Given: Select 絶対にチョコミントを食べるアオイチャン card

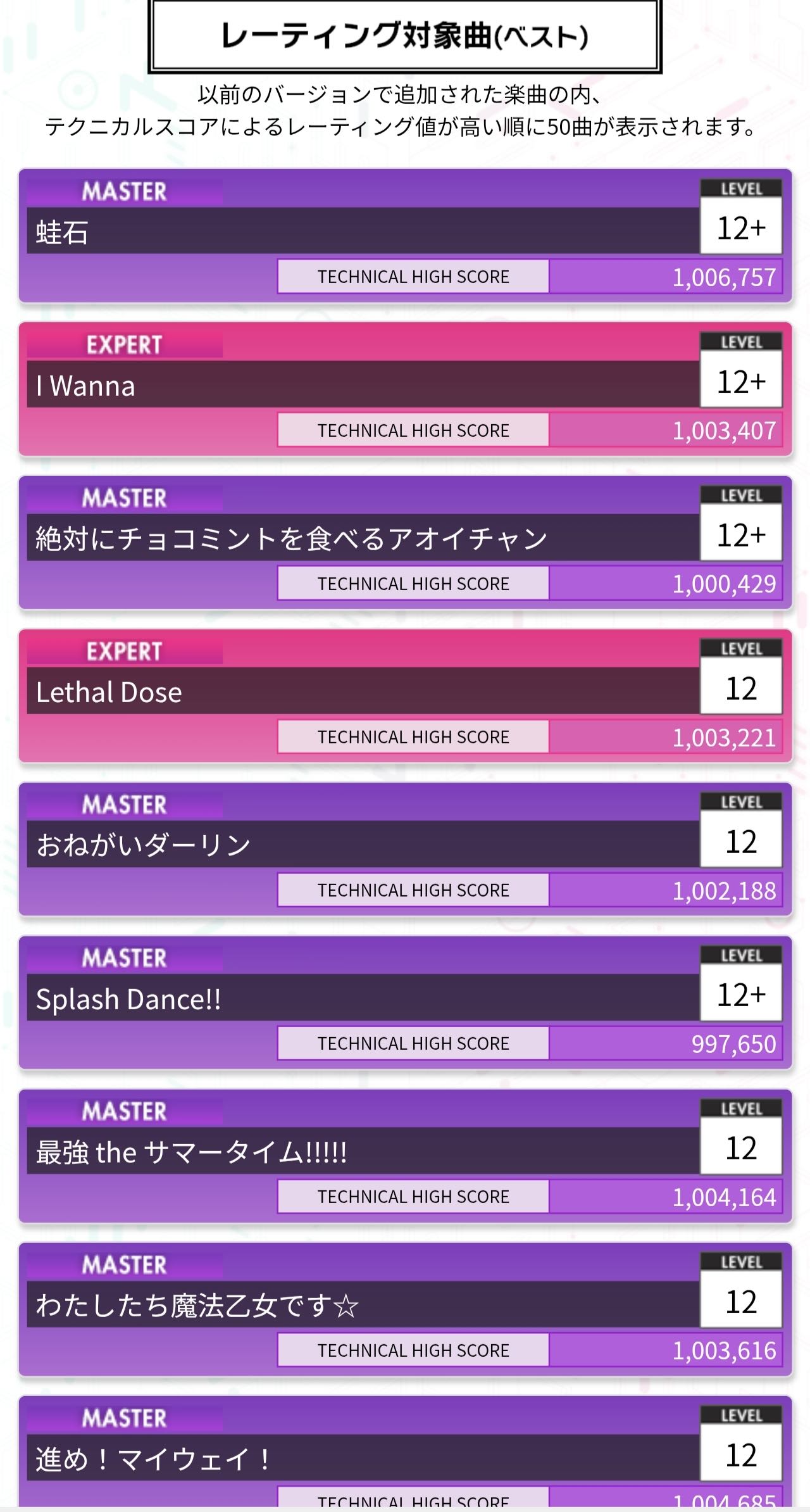Looking at the screenshot, I should [x=405, y=542].
